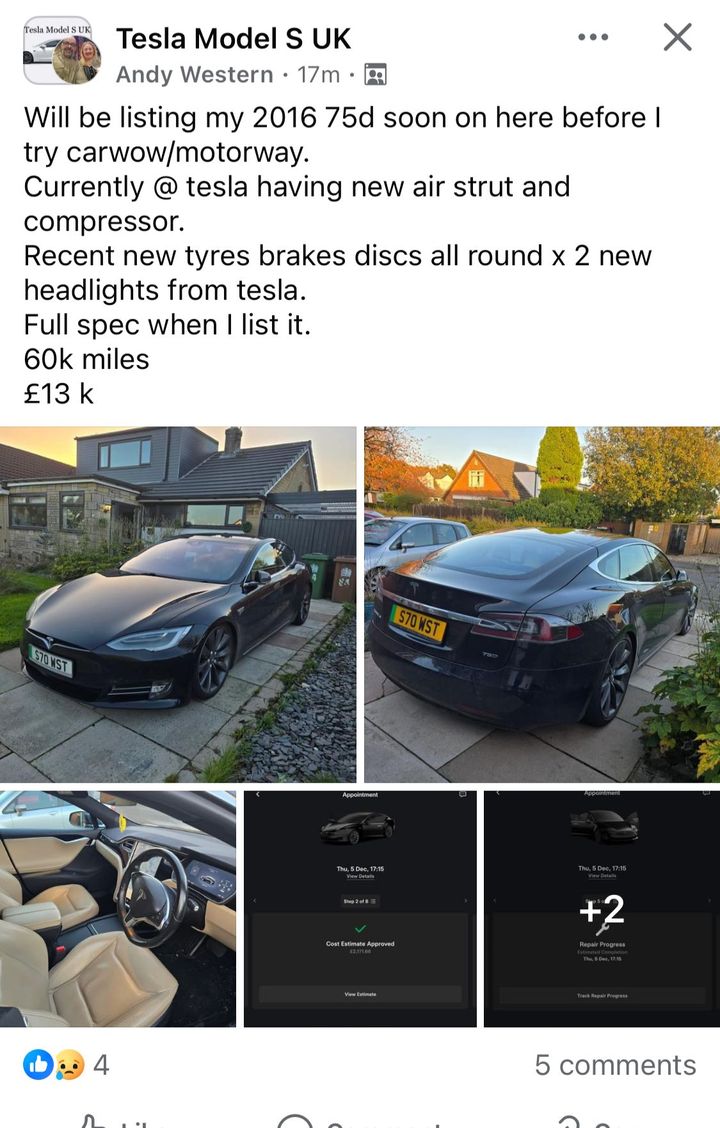This screenshot has width=720, height=1128.
Task: Open the Cost Estimate Approved screenshot
Action: [x=360, y=908]
